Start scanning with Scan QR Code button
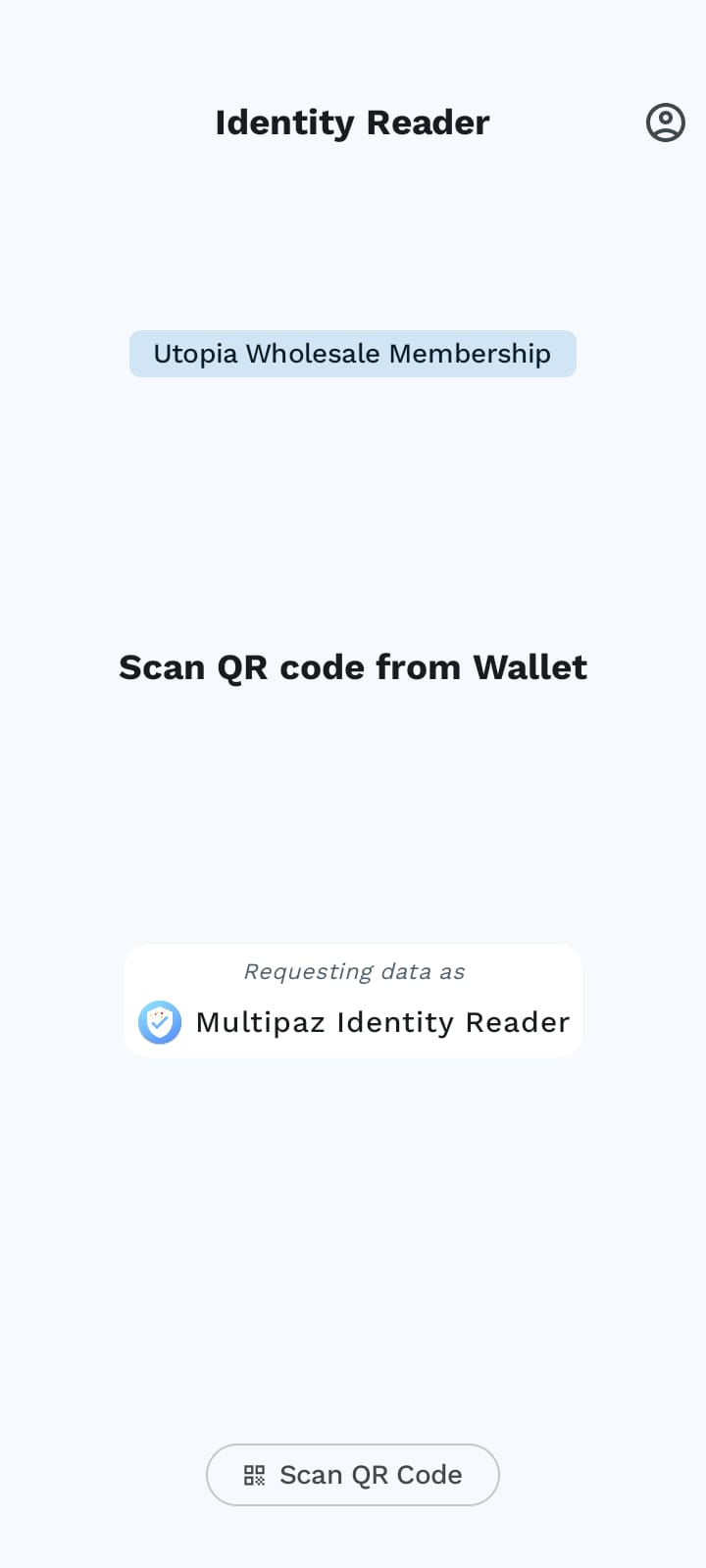Image resolution: width=706 pixels, height=1568 pixels. (353, 1475)
